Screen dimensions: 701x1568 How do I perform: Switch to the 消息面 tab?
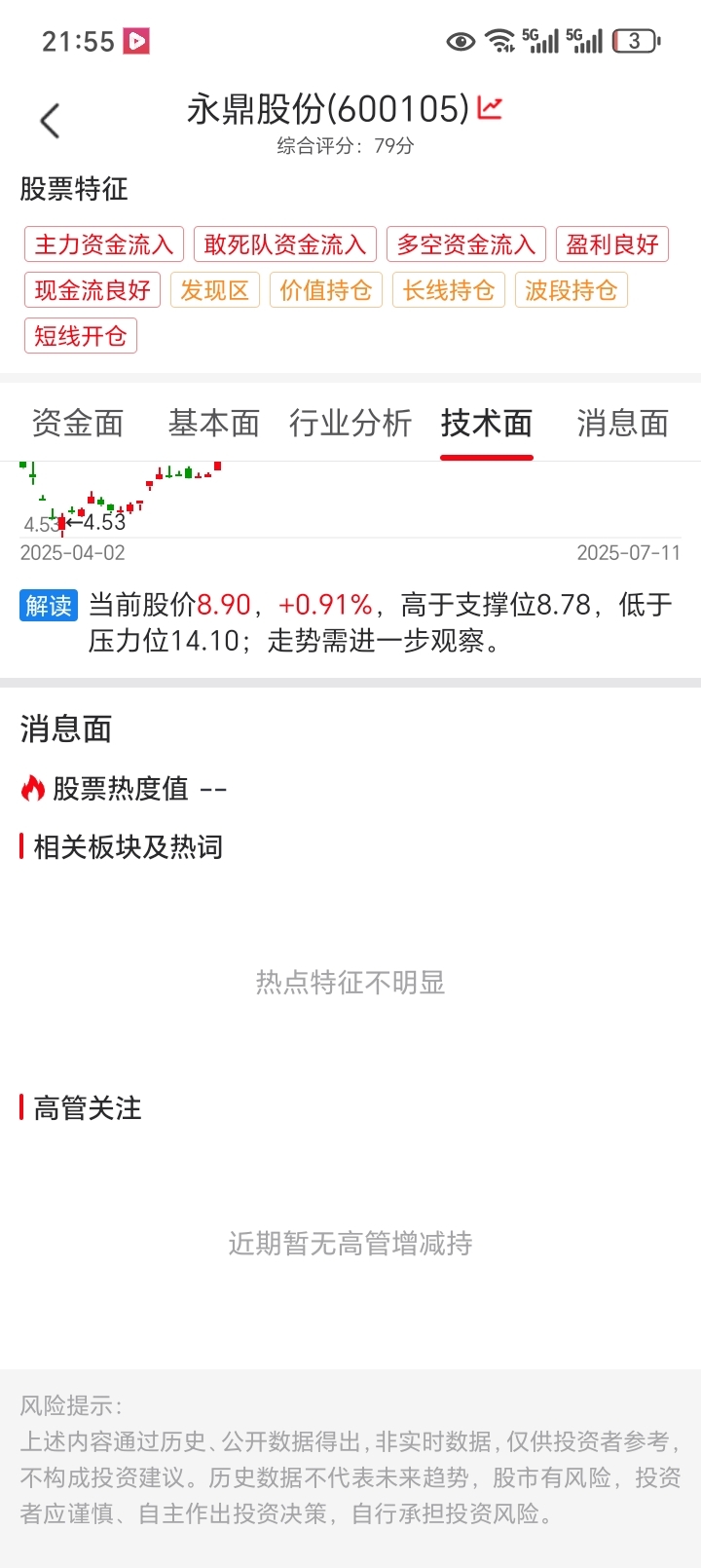tap(623, 423)
